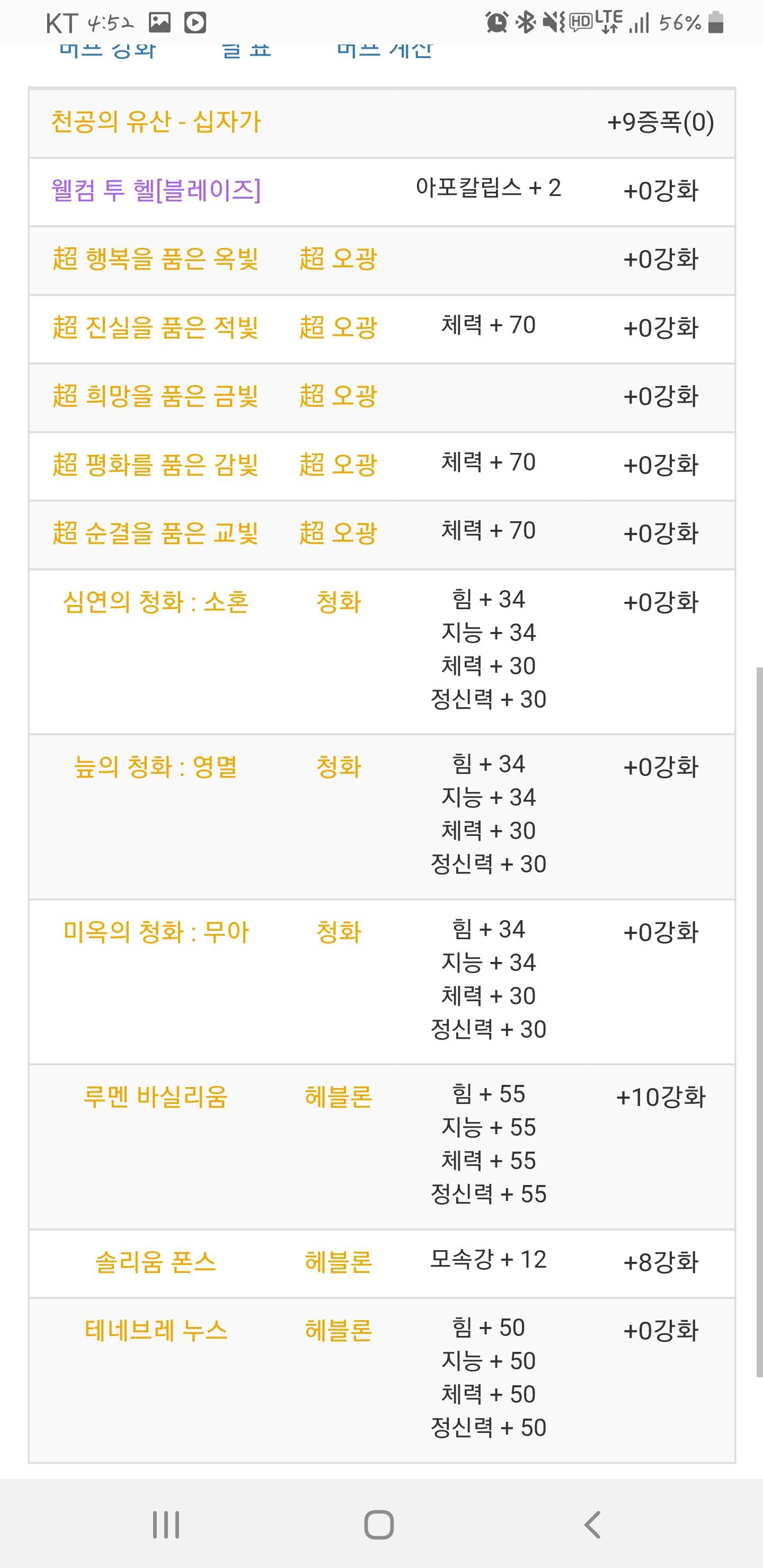Open the recent apps overview

[x=166, y=1525]
